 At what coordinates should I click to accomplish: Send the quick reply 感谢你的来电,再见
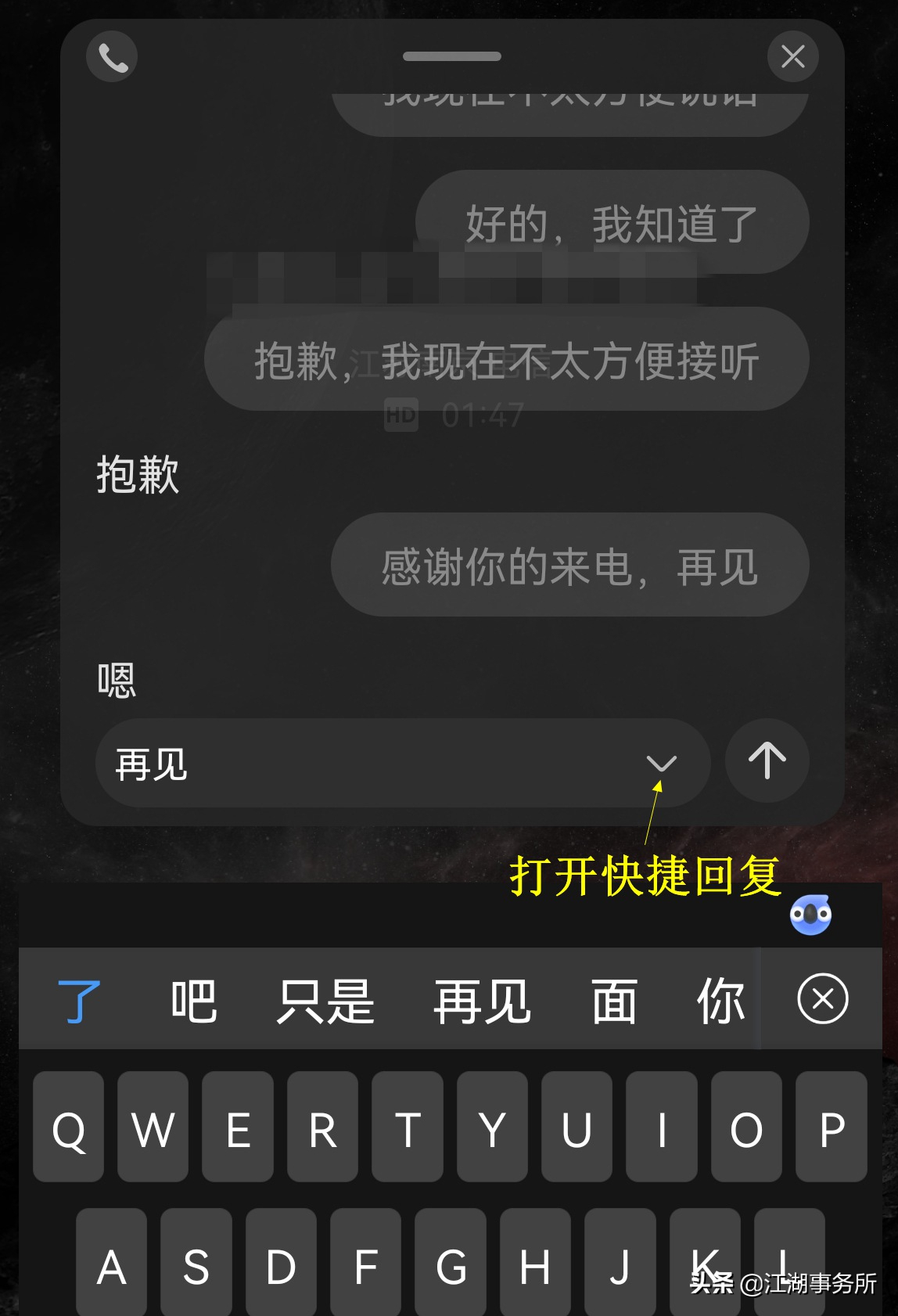569,566
